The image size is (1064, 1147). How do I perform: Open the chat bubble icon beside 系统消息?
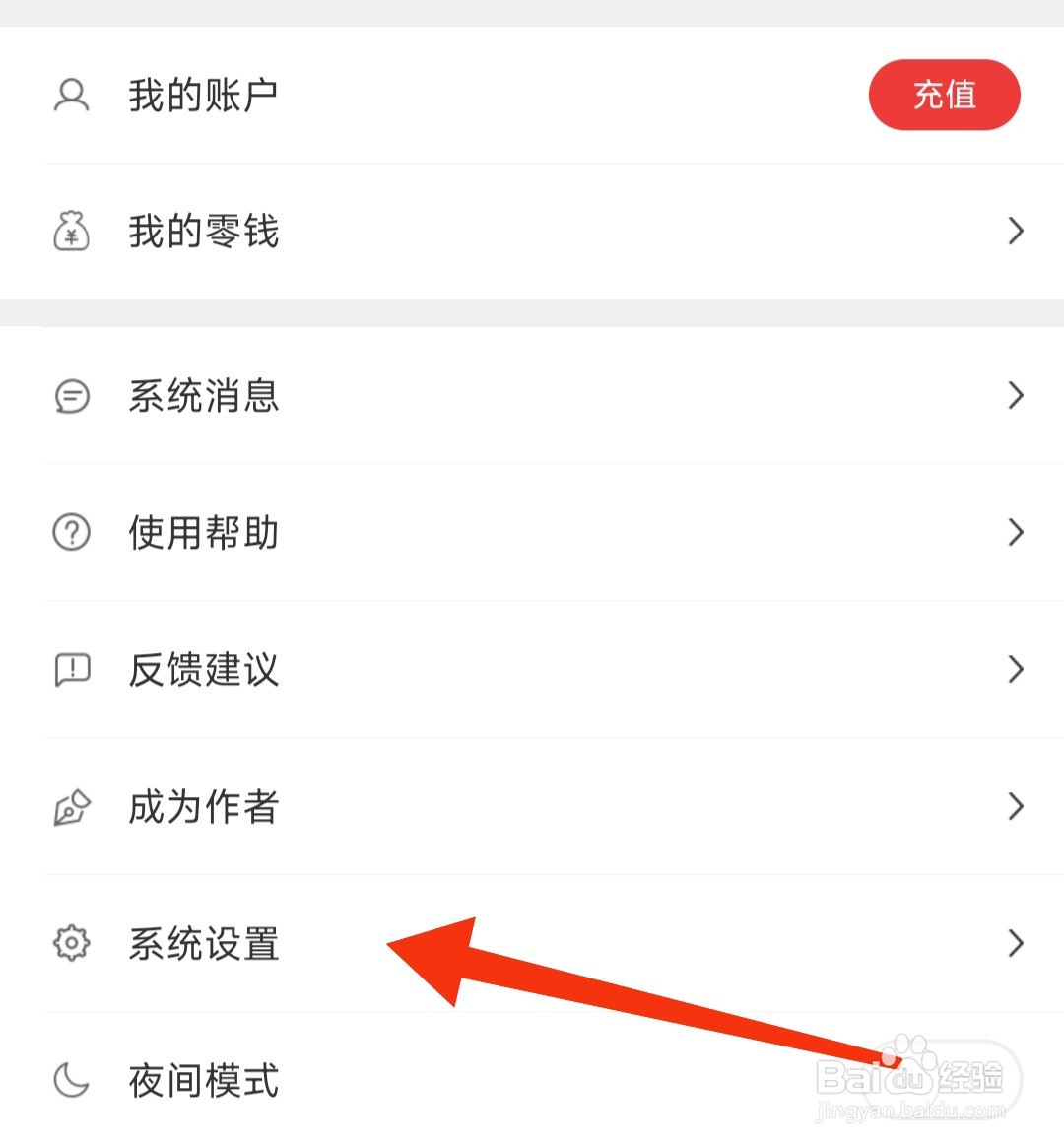(70, 396)
